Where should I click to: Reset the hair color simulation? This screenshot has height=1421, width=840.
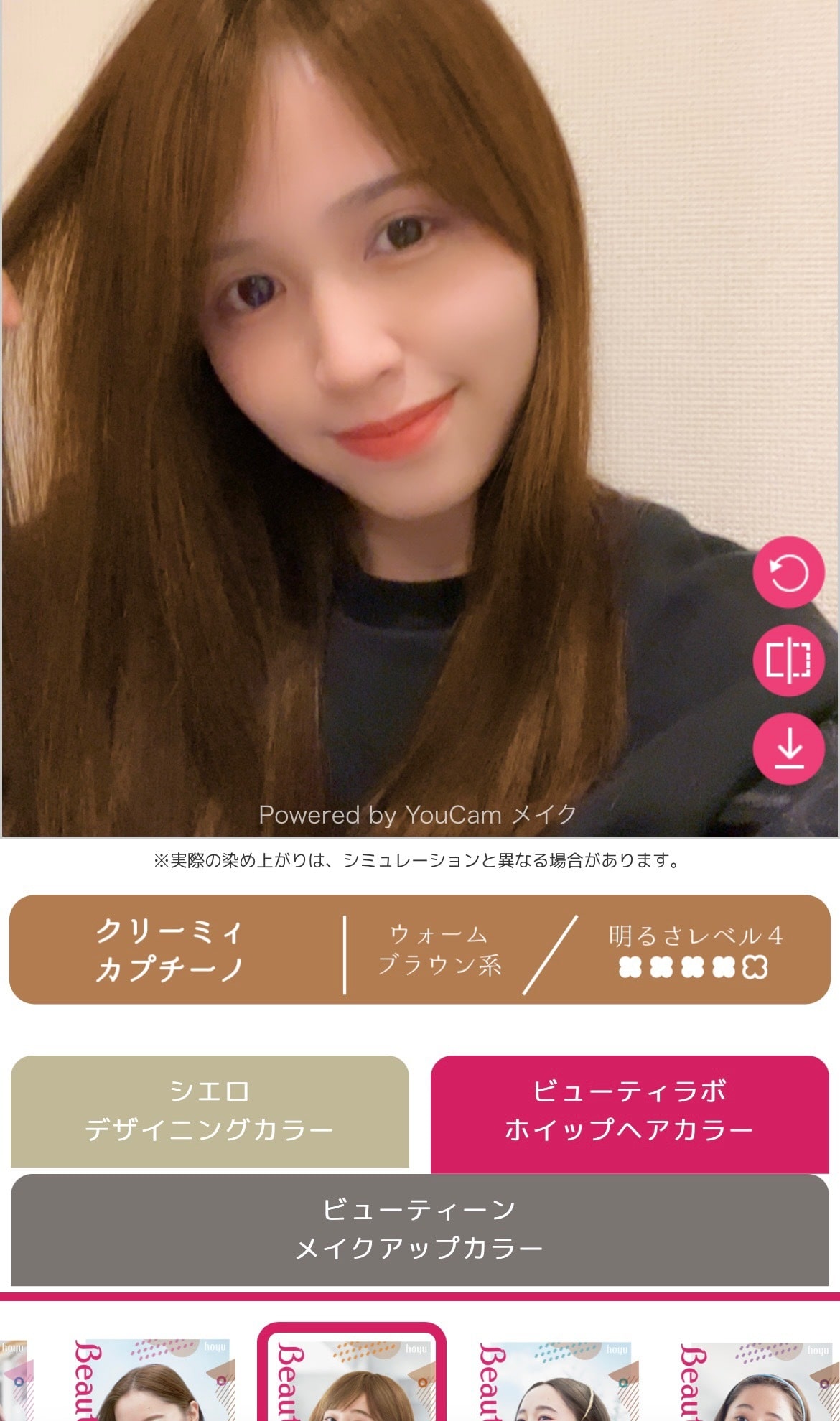click(788, 572)
